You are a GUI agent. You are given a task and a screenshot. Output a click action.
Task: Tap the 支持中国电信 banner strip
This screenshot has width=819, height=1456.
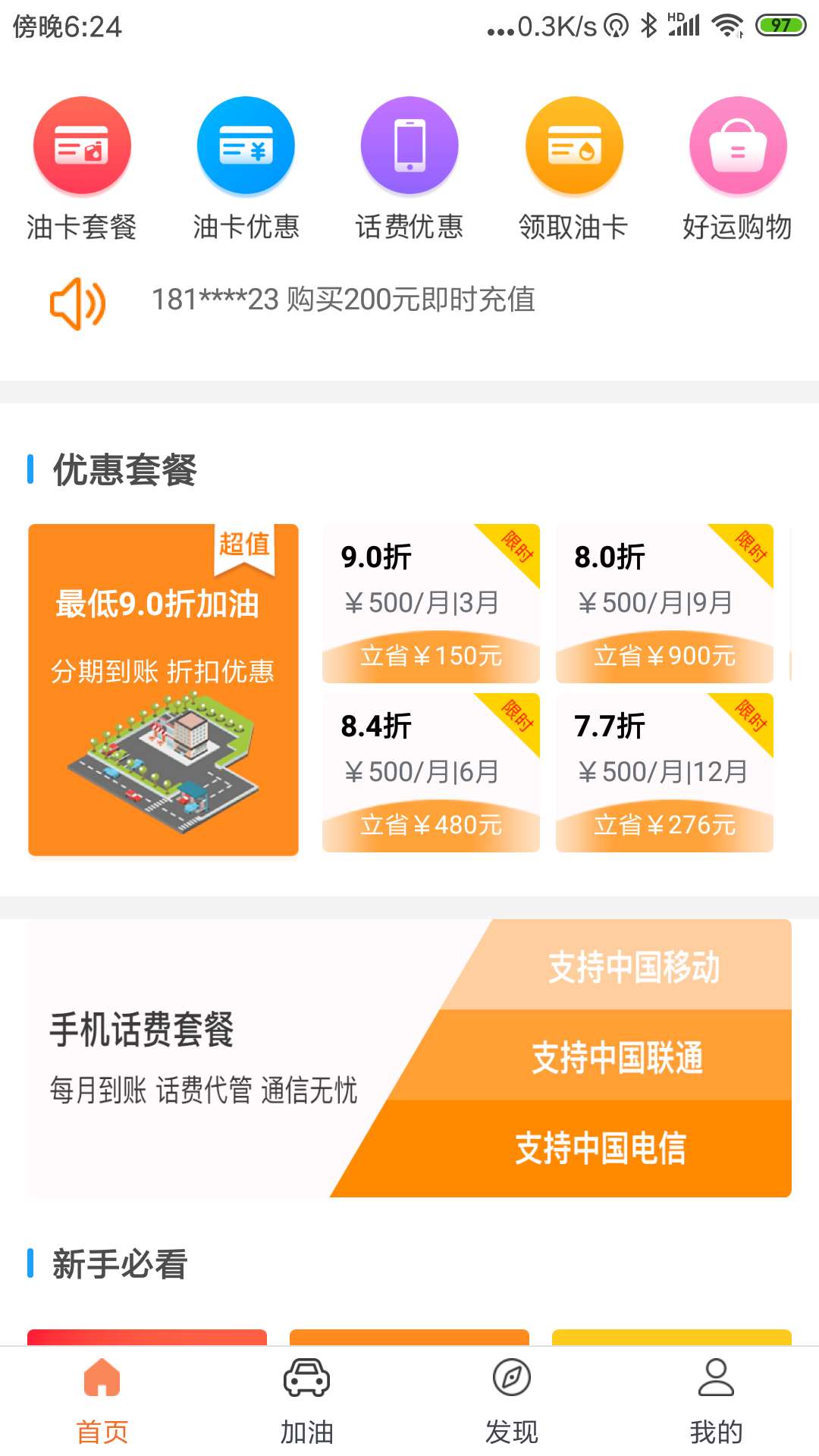601,1150
